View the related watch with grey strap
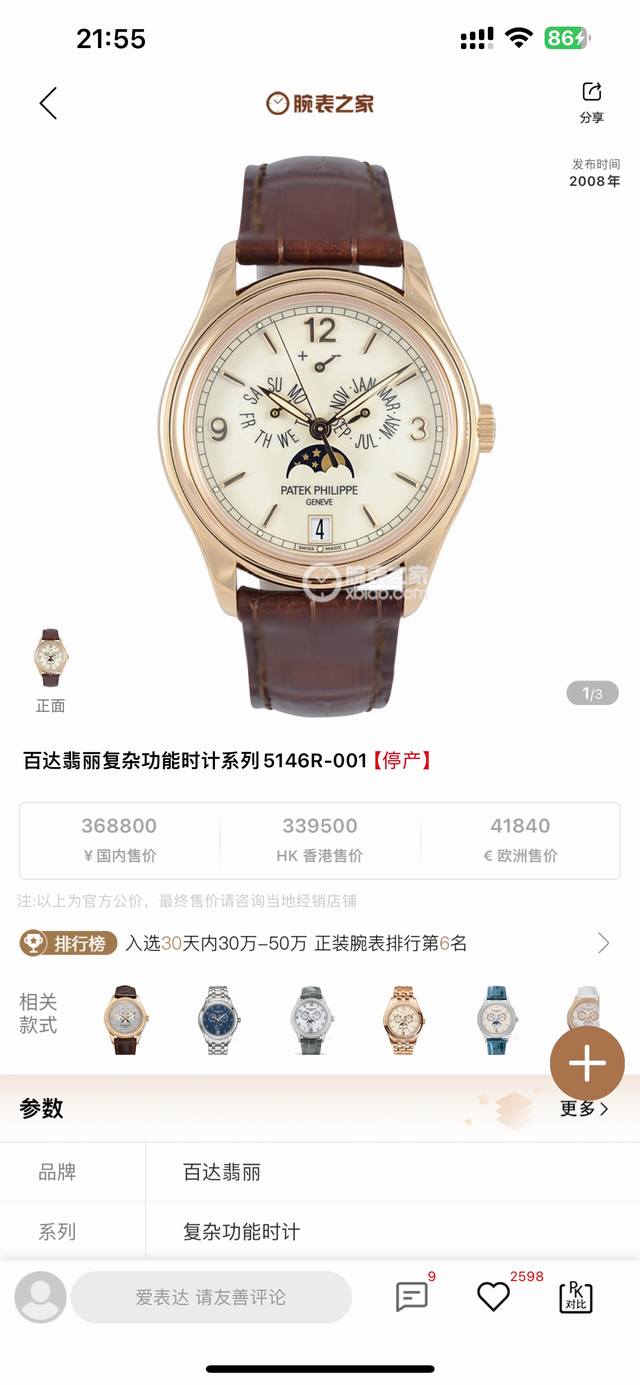640x1385 pixels. (312, 1019)
